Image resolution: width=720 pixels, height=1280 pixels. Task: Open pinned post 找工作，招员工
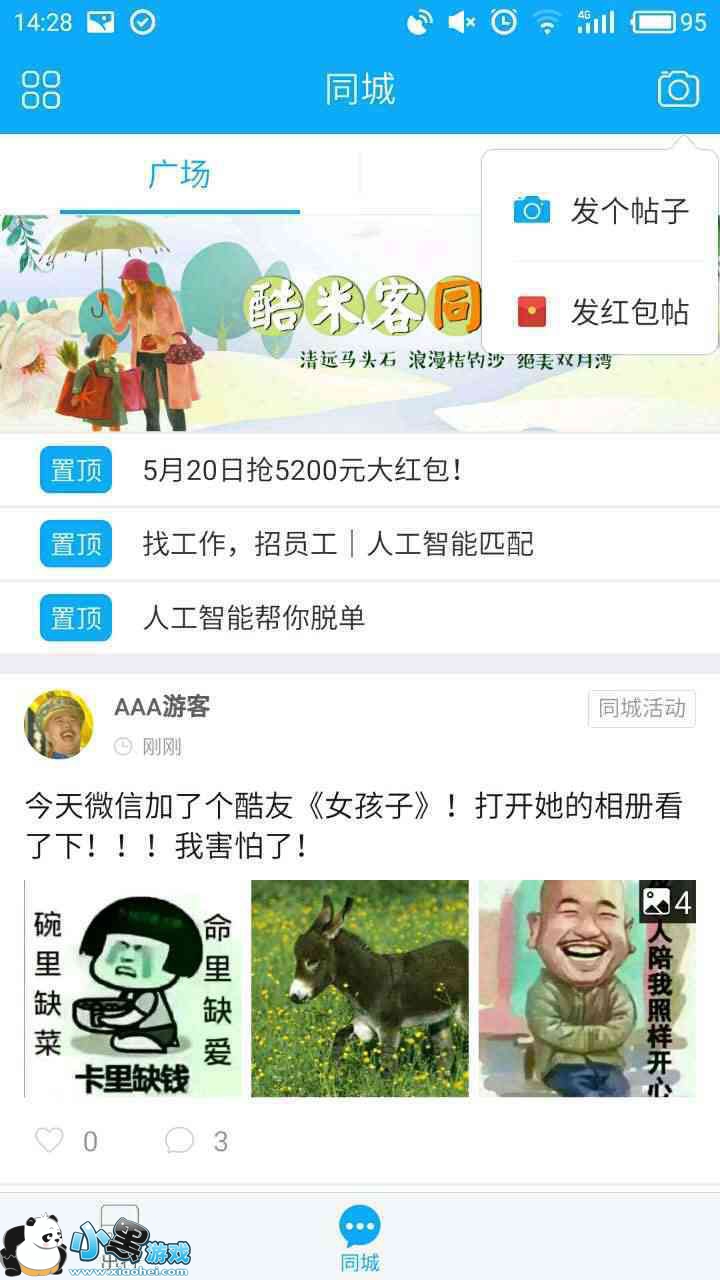coord(338,544)
